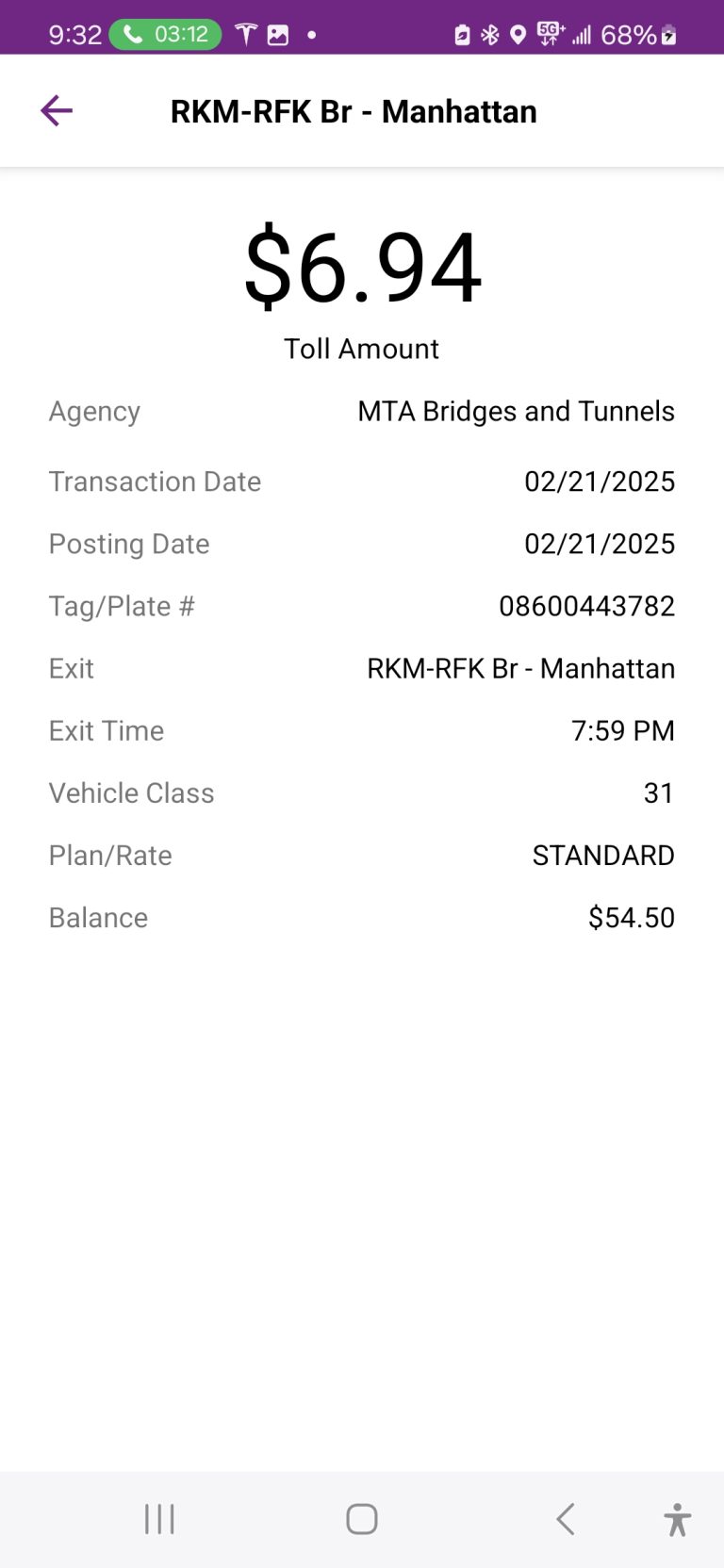
Task: Return to the ongoing call chip
Action: point(165,35)
